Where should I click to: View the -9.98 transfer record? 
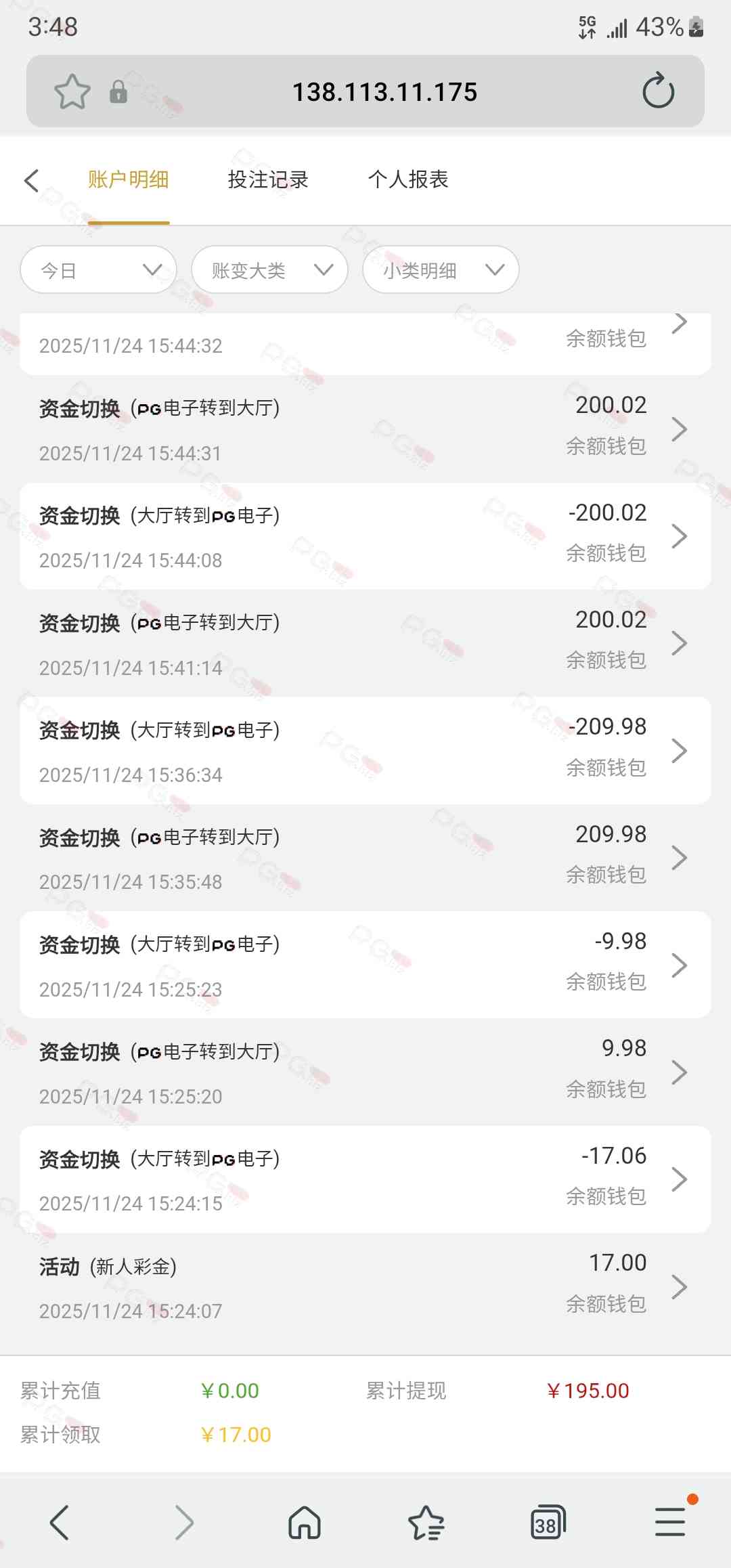[365, 965]
